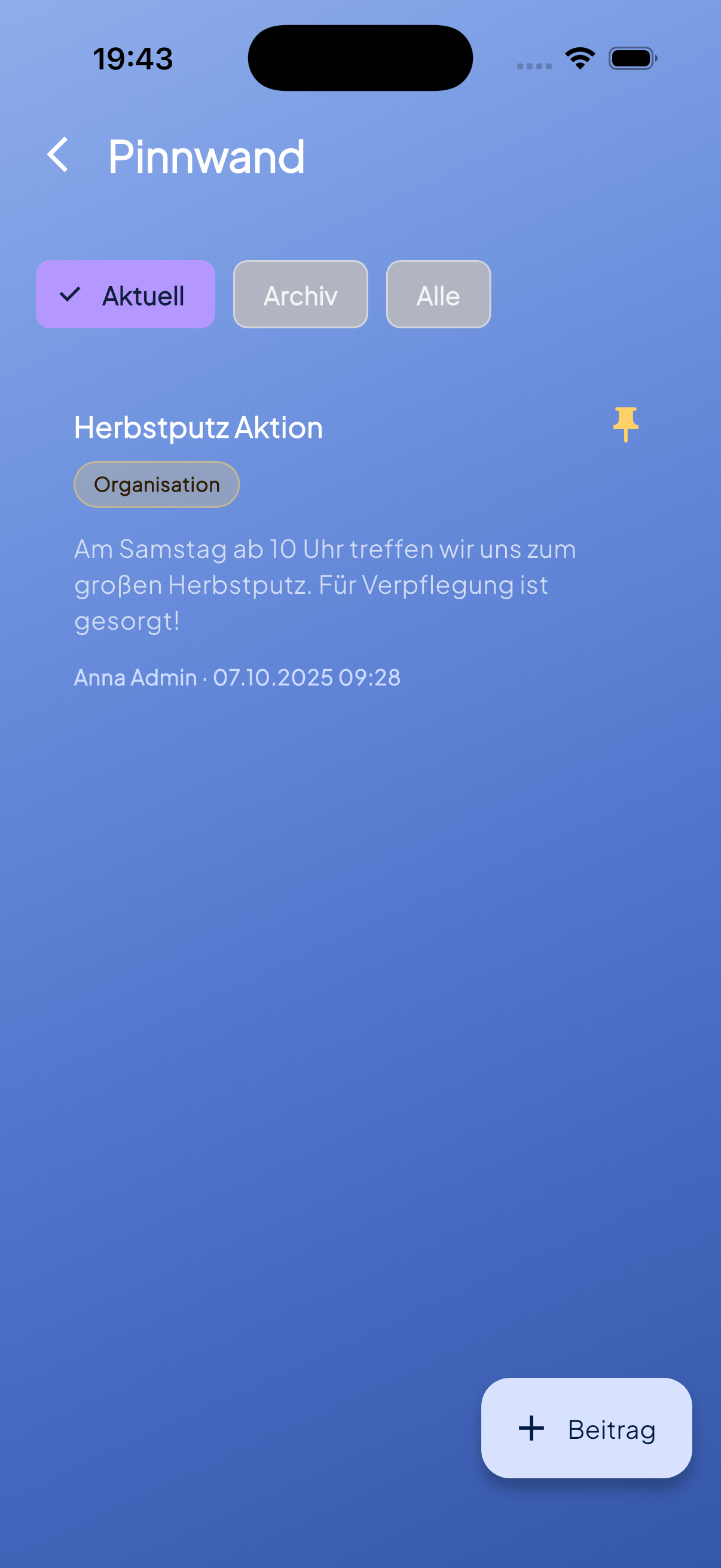Image resolution: width=721 pixels, height=1568 pixels.
Task: Deselect the Aktuell filter chip
Action: [x=126, y=294]
